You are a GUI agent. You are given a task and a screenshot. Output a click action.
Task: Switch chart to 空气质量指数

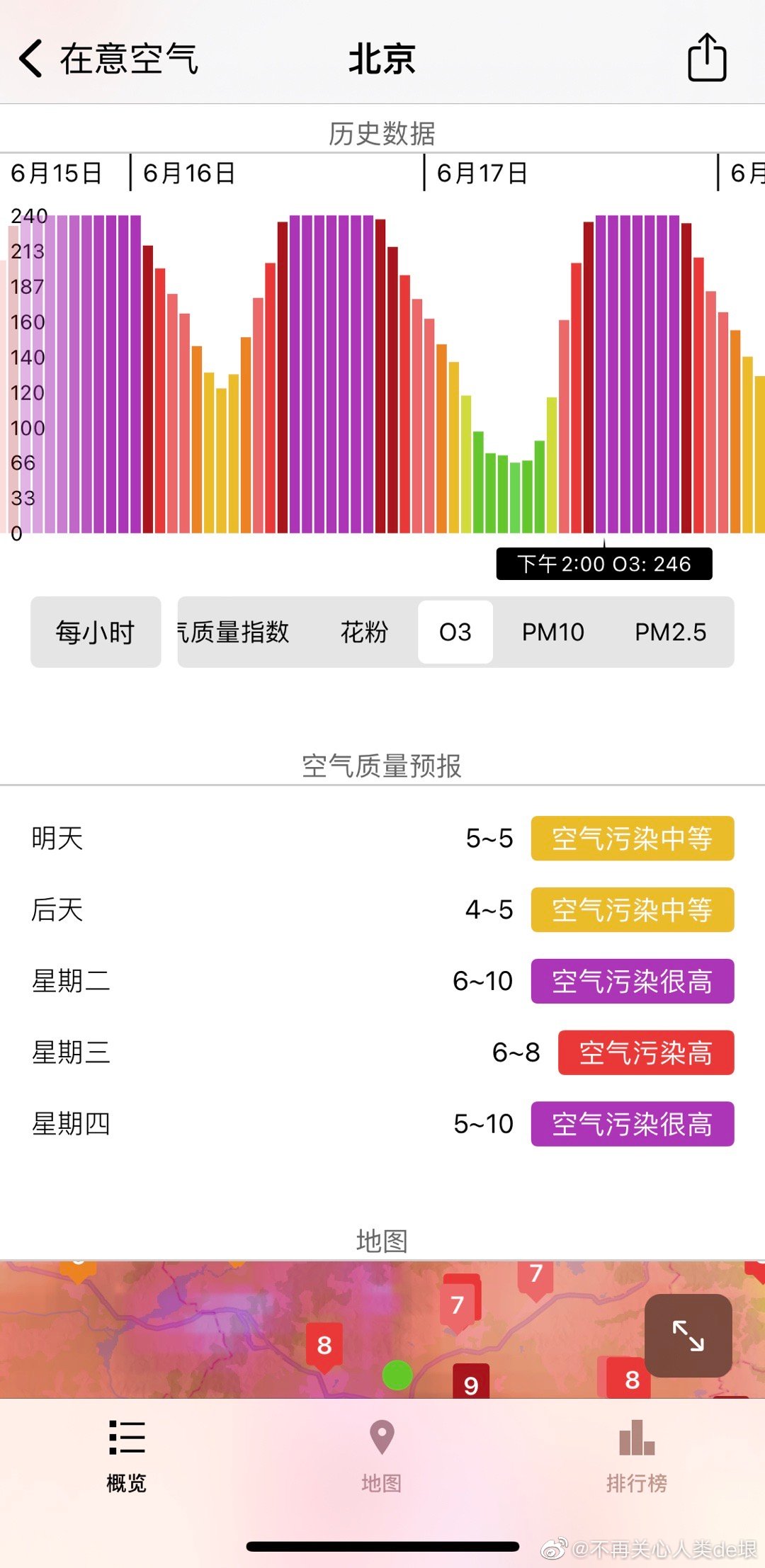point(234,632)
